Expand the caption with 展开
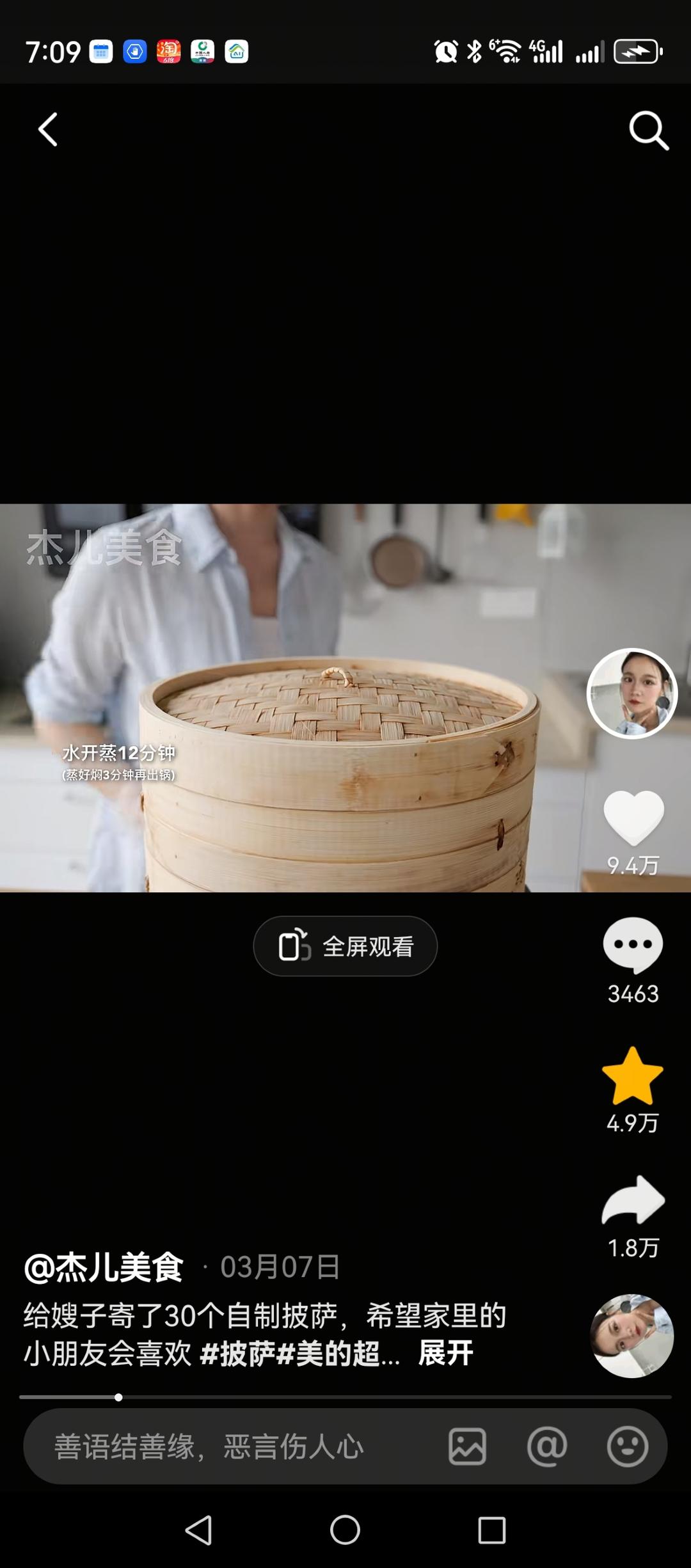 [445, 1354]
